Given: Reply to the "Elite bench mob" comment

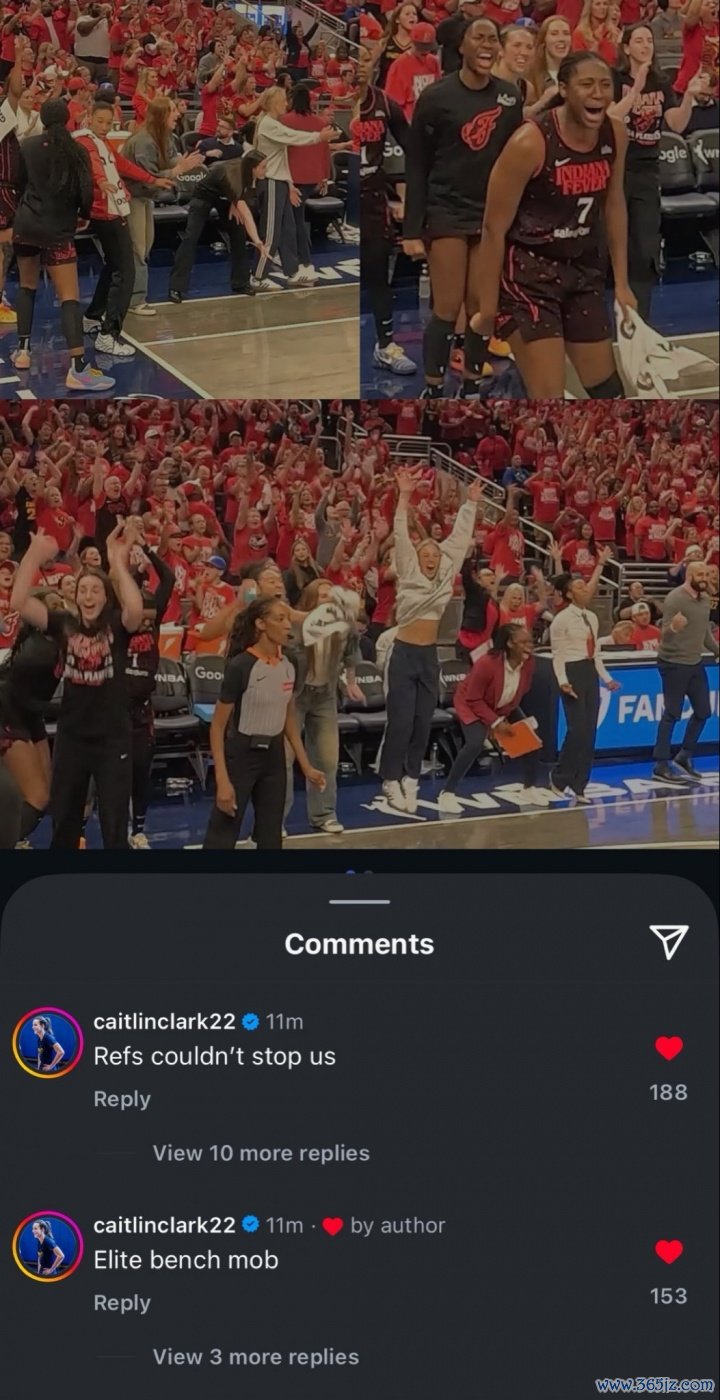Looking at the screenshot, I should tap(122, 1303).
